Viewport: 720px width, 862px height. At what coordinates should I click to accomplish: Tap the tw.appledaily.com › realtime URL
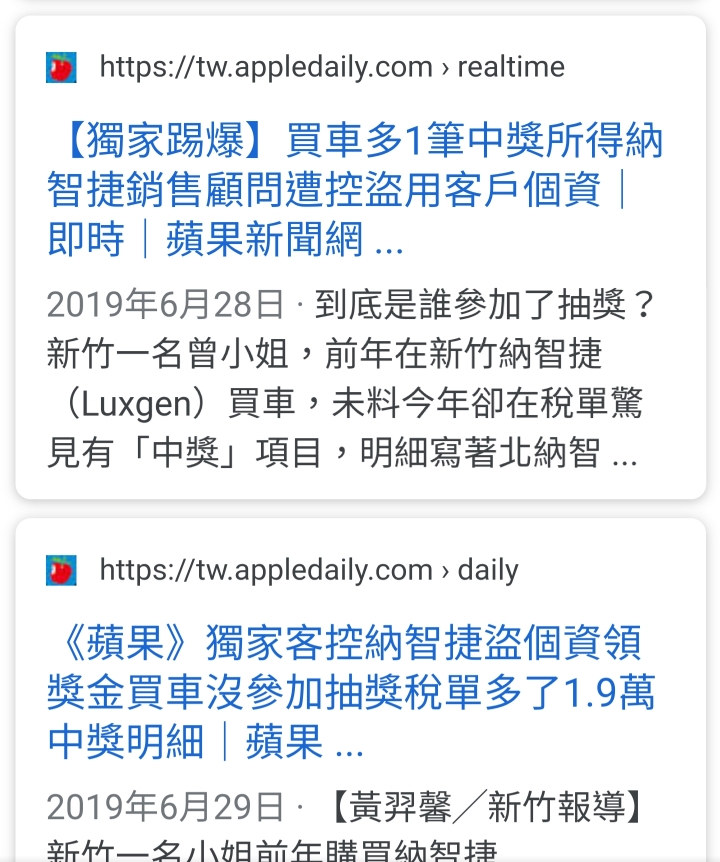[x=332, y=67]
